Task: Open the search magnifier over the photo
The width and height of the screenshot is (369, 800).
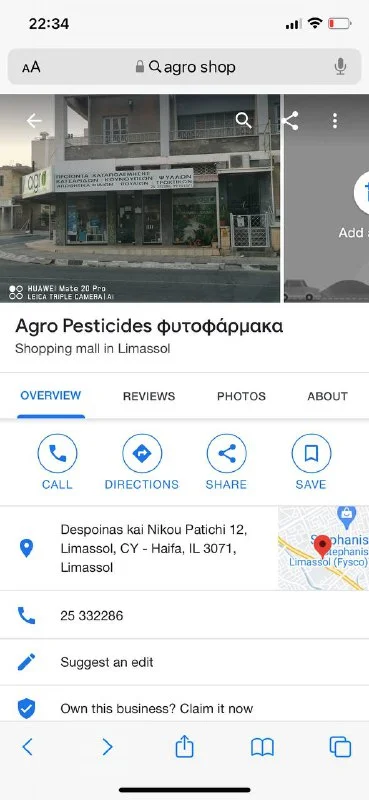Action: point(243,121)
